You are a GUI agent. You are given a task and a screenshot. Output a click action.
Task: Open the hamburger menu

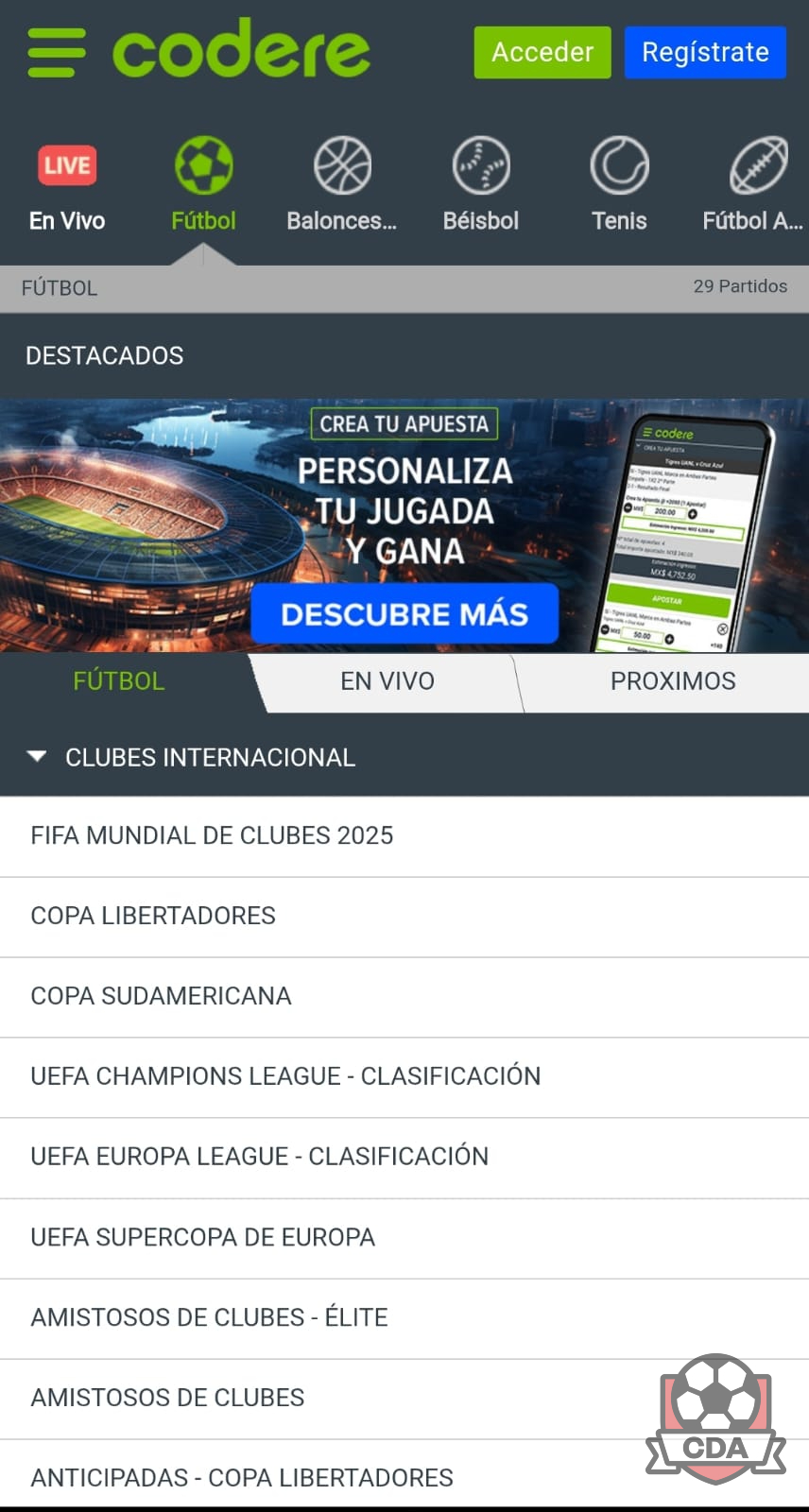[57, 52]
